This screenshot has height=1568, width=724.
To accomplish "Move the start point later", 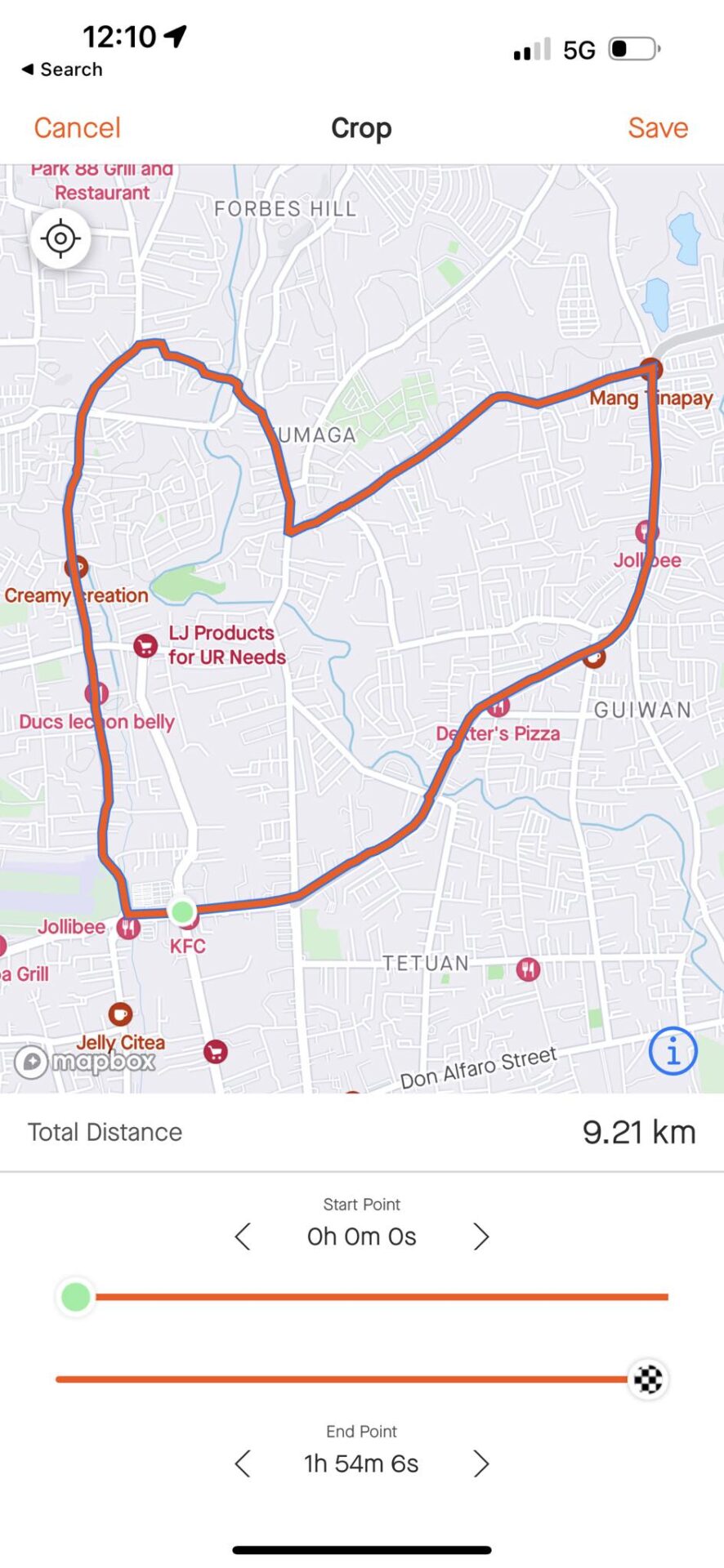I will 480,1236.
